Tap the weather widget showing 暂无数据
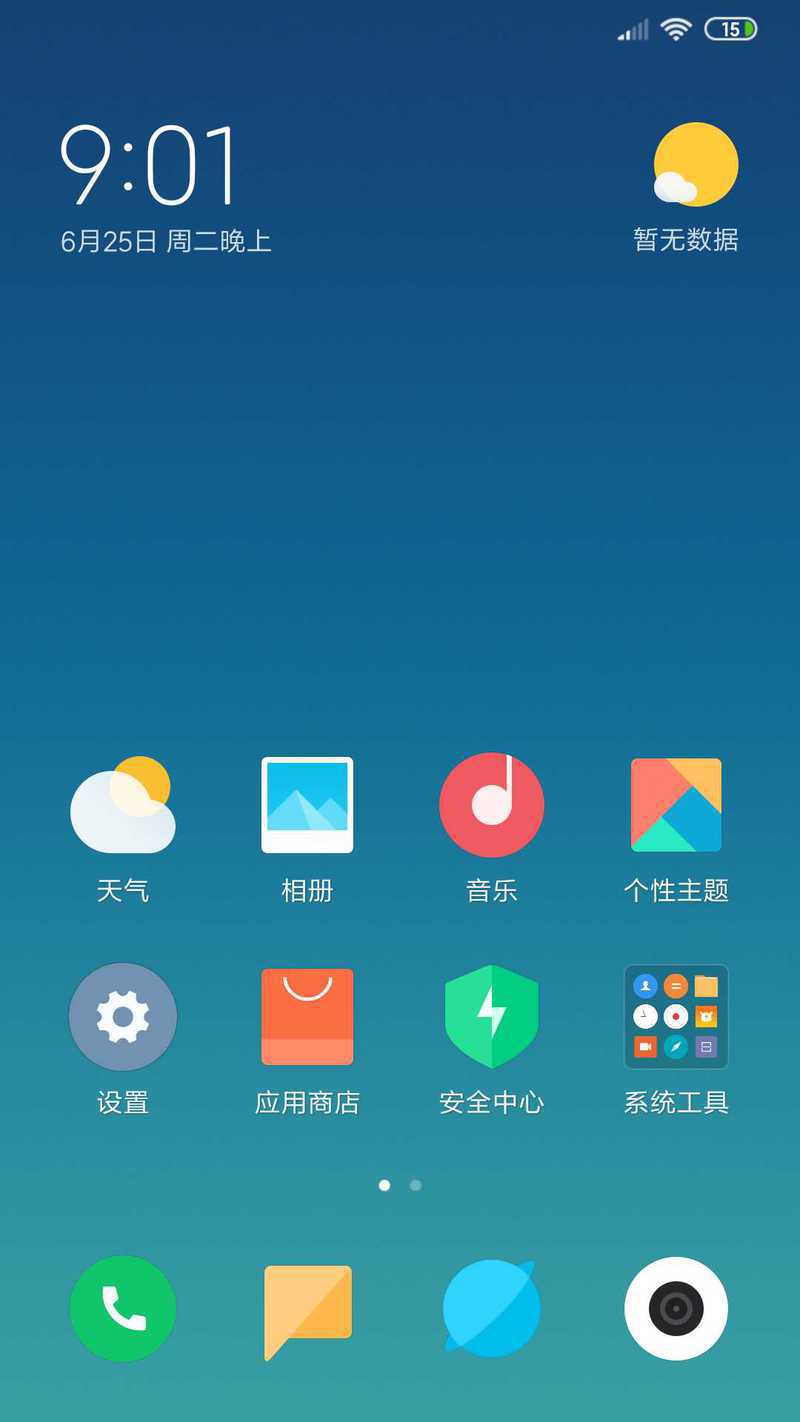 687,188
